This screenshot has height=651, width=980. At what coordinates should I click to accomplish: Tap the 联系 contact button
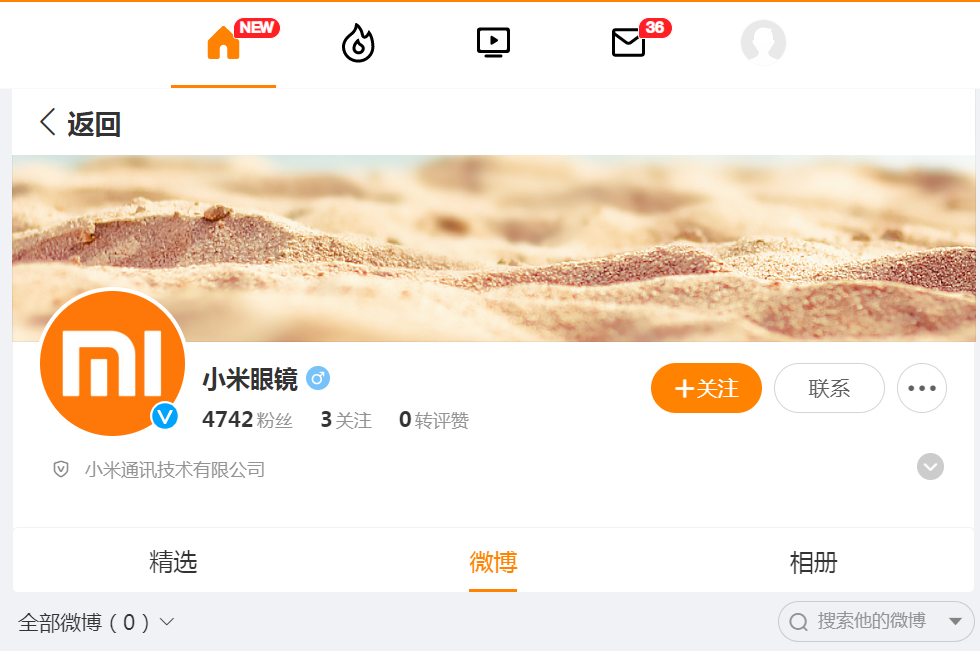tap(829, 388)
